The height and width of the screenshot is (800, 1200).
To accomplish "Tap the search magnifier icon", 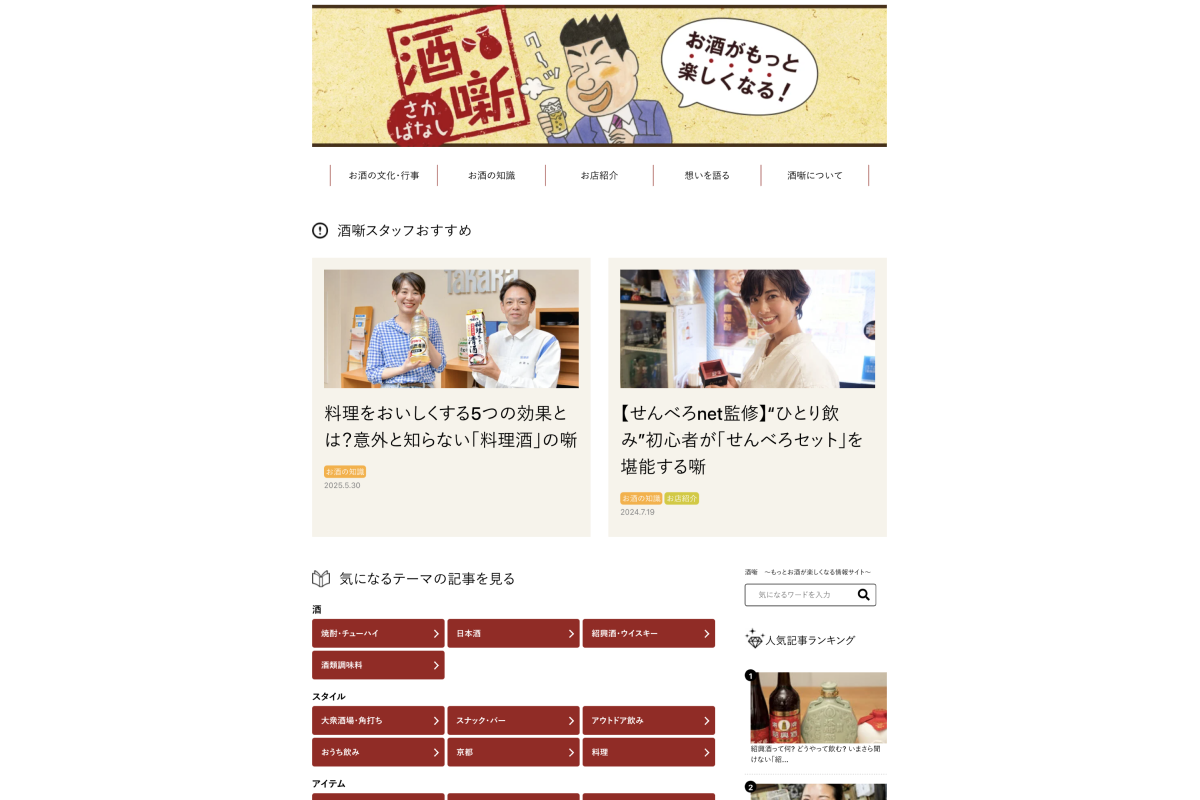I will coord(863,595).
